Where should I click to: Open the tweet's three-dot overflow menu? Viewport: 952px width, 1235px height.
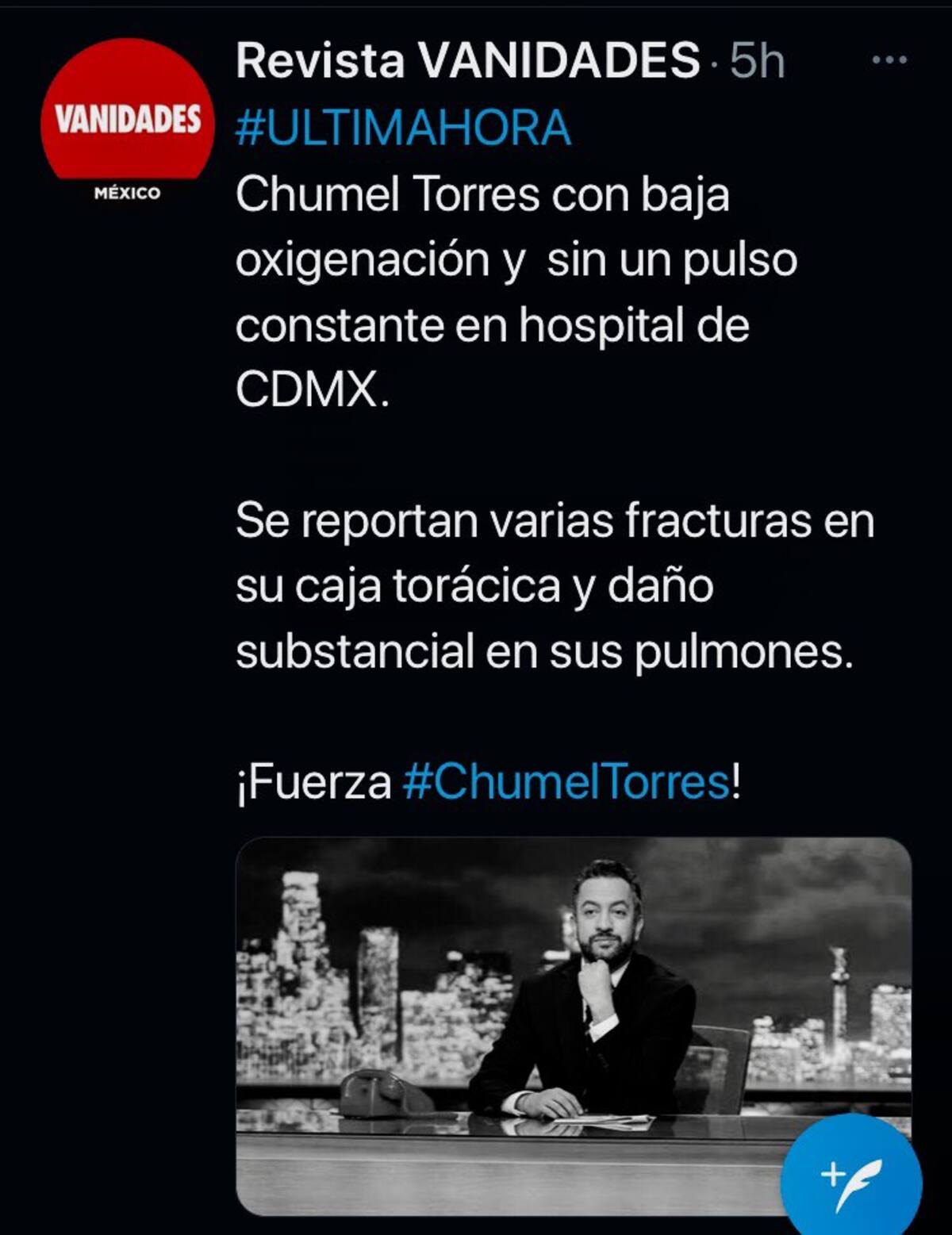coord(889,59)
